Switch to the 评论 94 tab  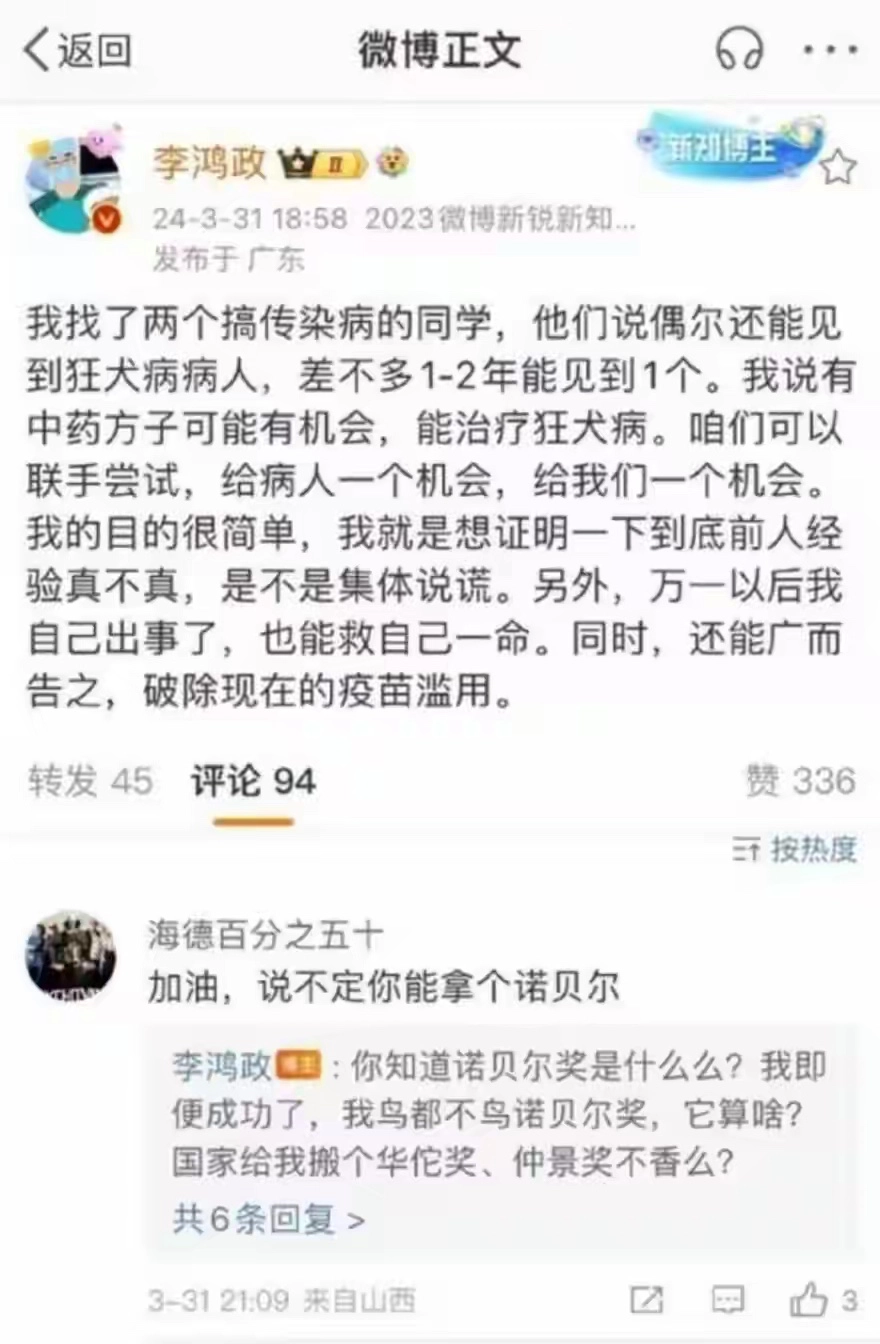click(x=253, y=781)
